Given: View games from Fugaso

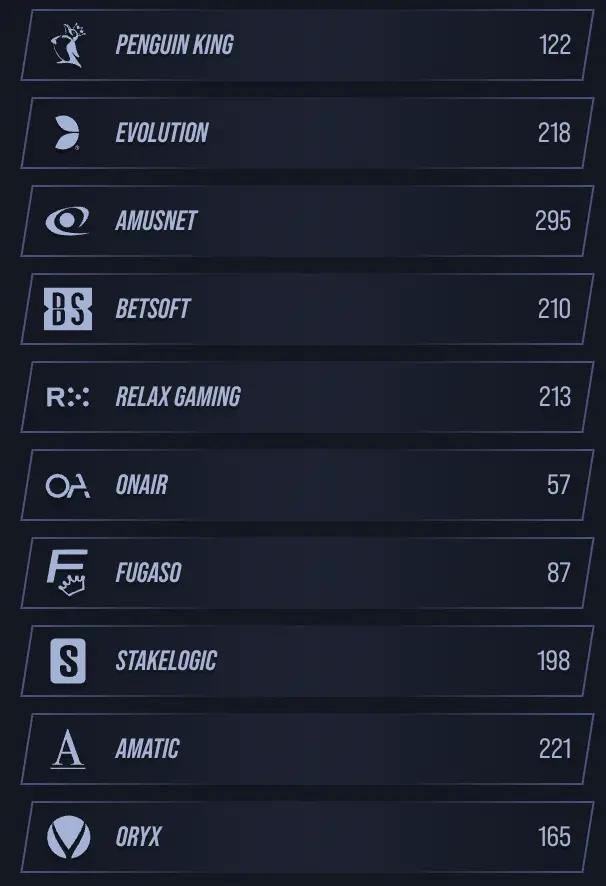Looking at the screenshot, I should click(x=305, y=573).
